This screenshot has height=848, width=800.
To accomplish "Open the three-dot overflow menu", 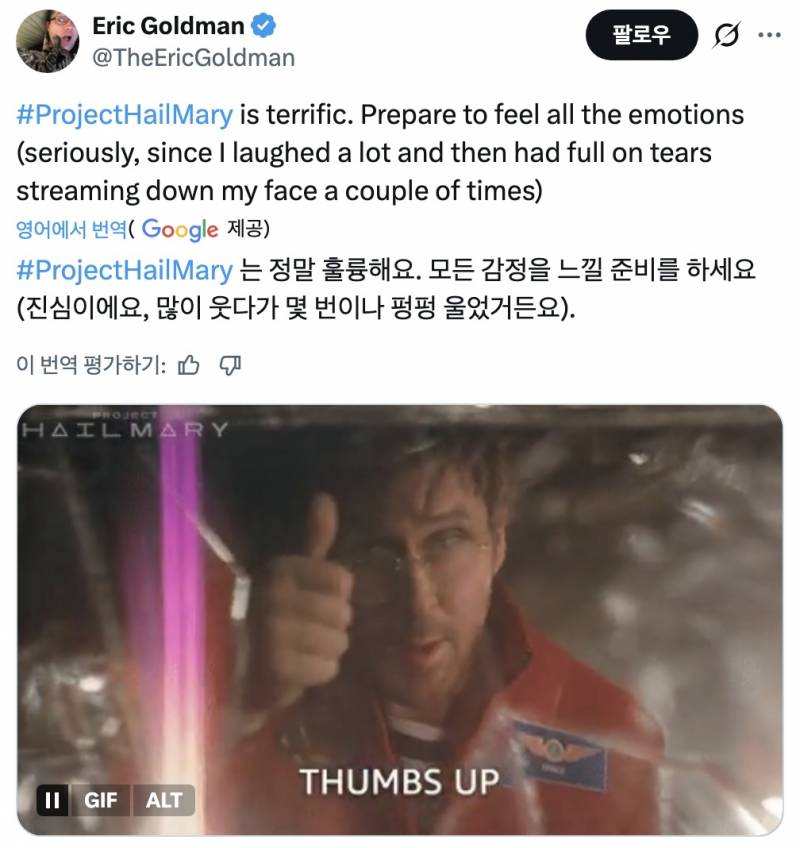I will pos(769,35).
